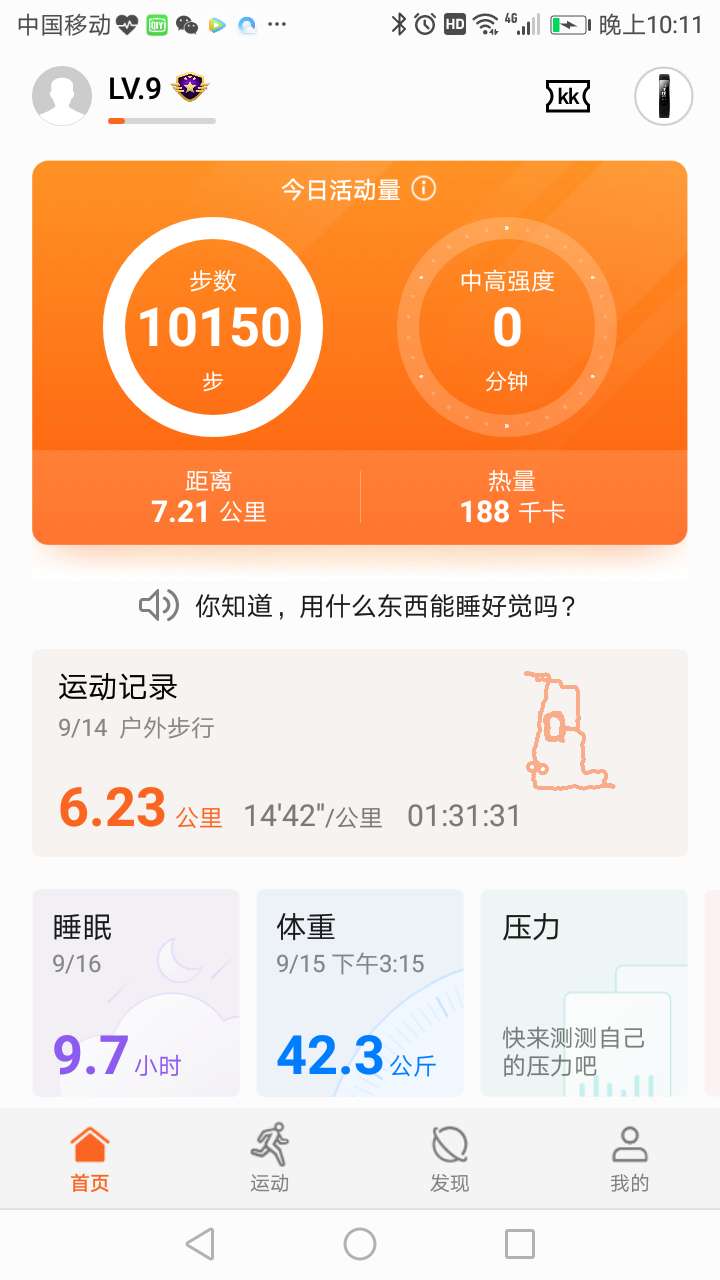This screenshot has width=720, height=1280.
Task: Open the user profile avatar
Action: coord(62,97)
